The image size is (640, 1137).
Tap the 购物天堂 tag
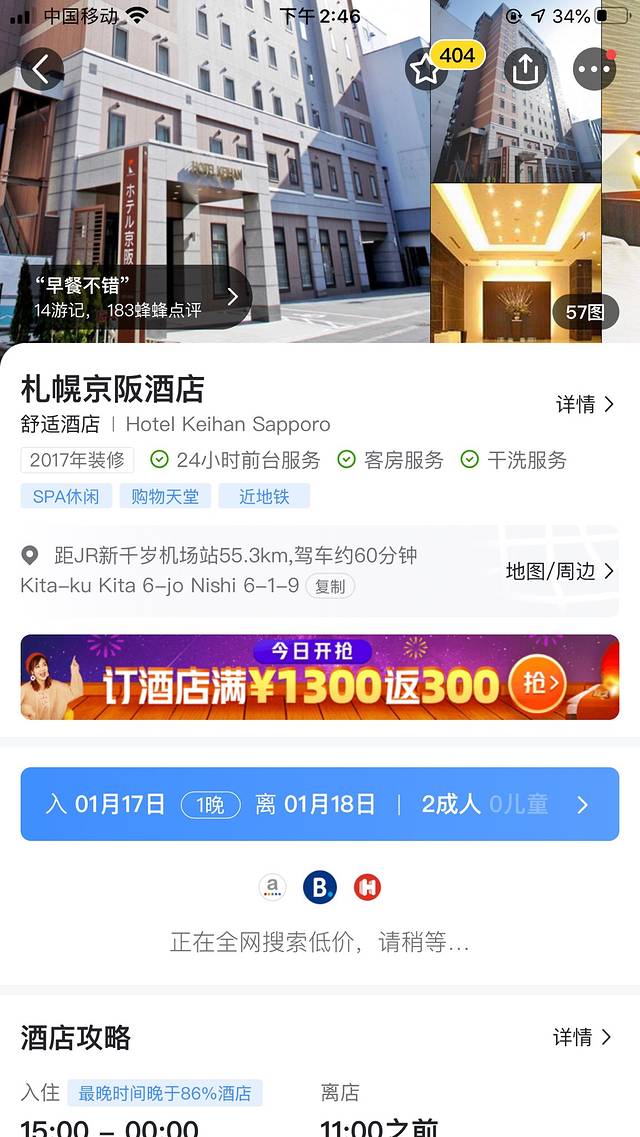pos(165,496)
